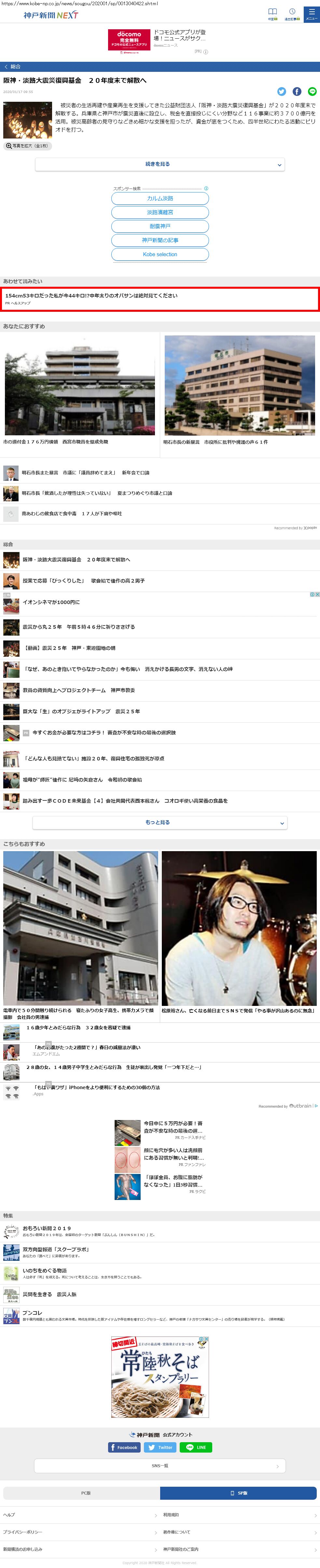Select the 耐震神戸 sponsored search chip
Image resolution: width=320 pixels, height=1568 pixels.
(x=160, y=226)
